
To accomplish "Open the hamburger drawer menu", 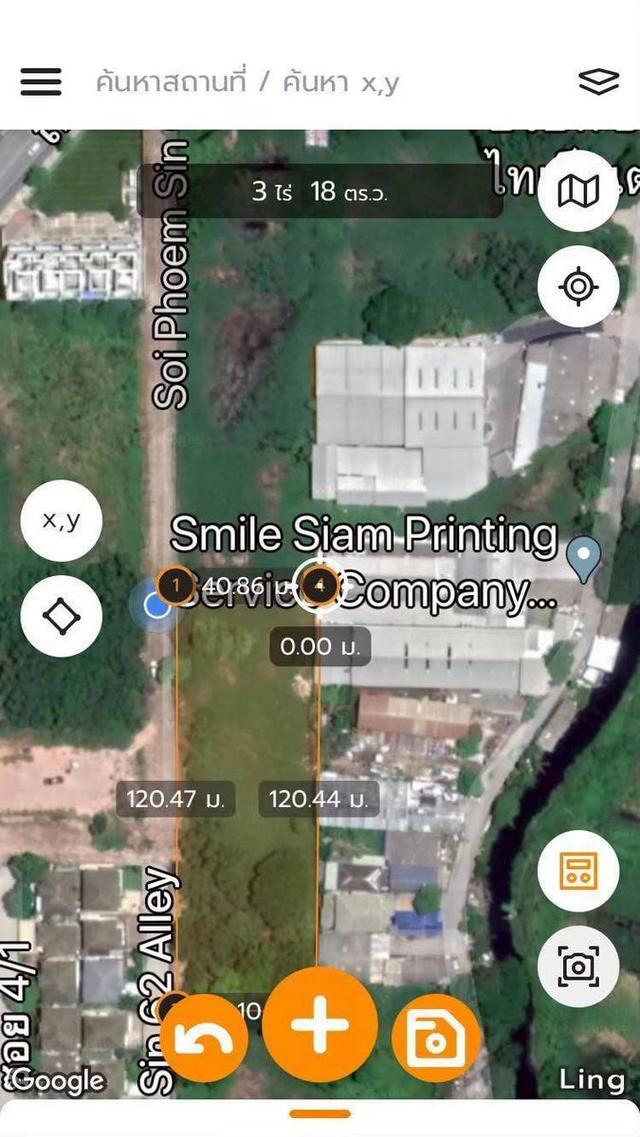I will pos(41,82).
